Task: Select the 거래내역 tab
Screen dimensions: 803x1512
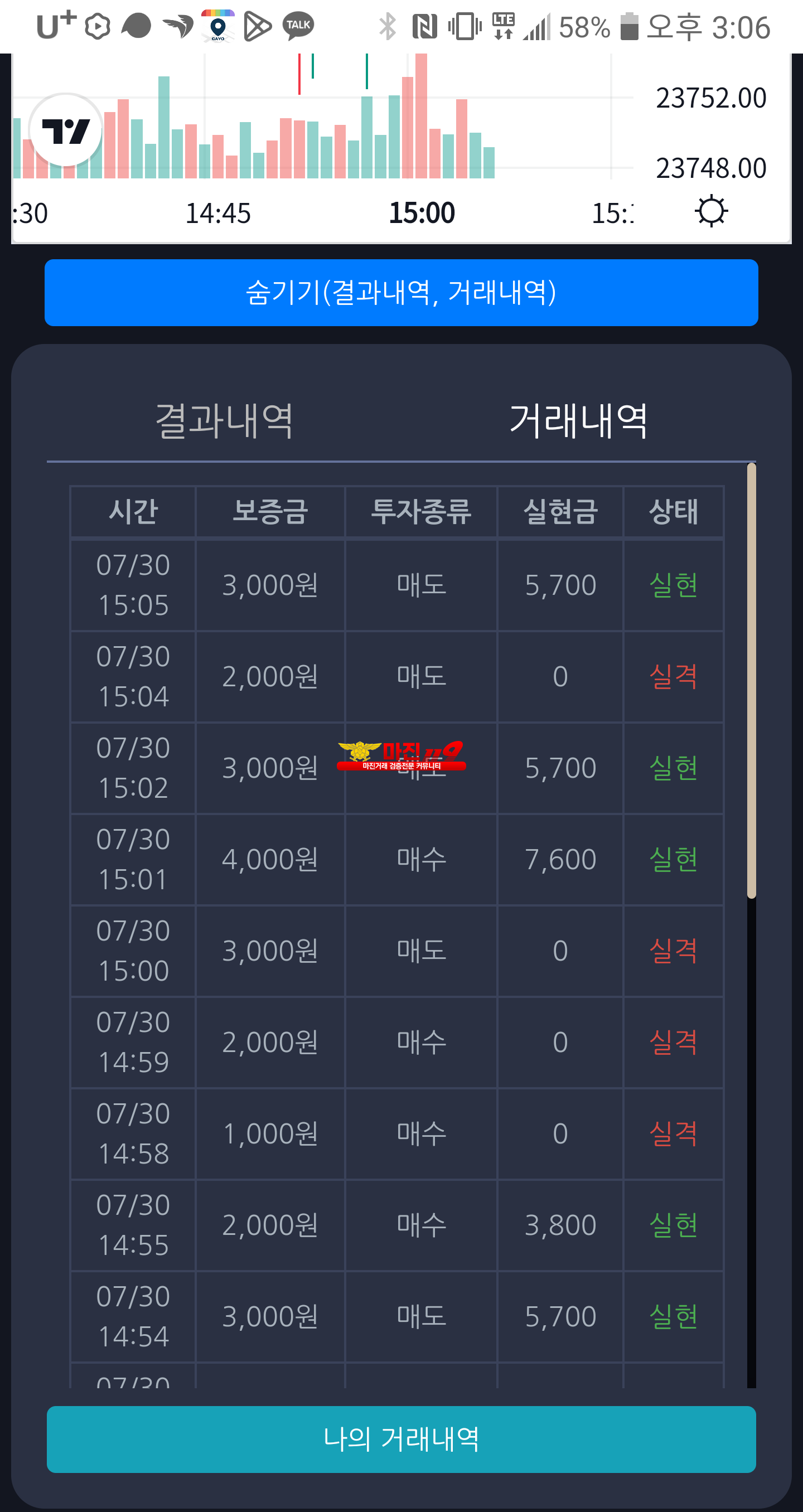Action: tap(578, 421)
